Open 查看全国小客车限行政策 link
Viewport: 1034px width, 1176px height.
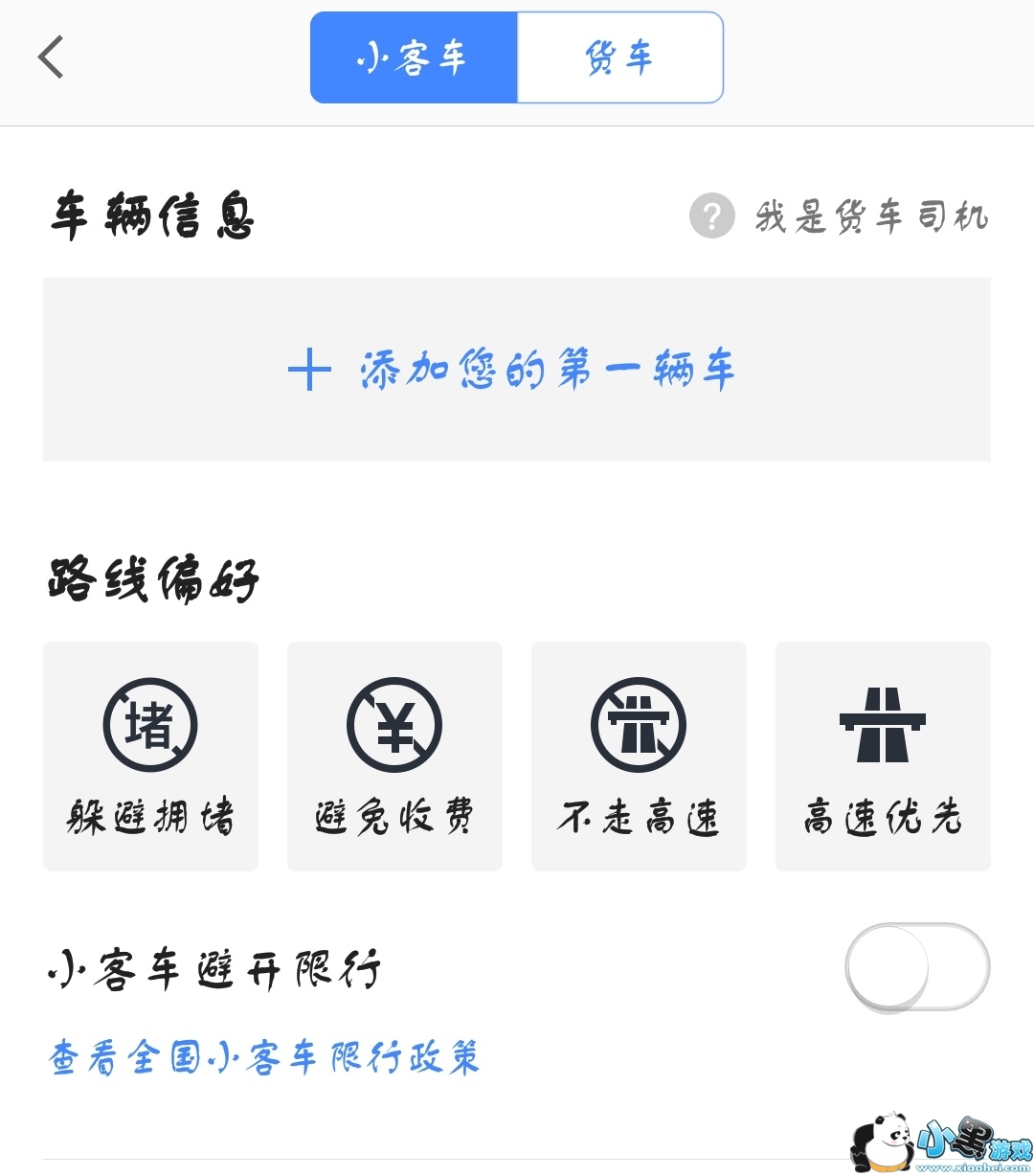pyautogui.click(x=264, y=1058)
